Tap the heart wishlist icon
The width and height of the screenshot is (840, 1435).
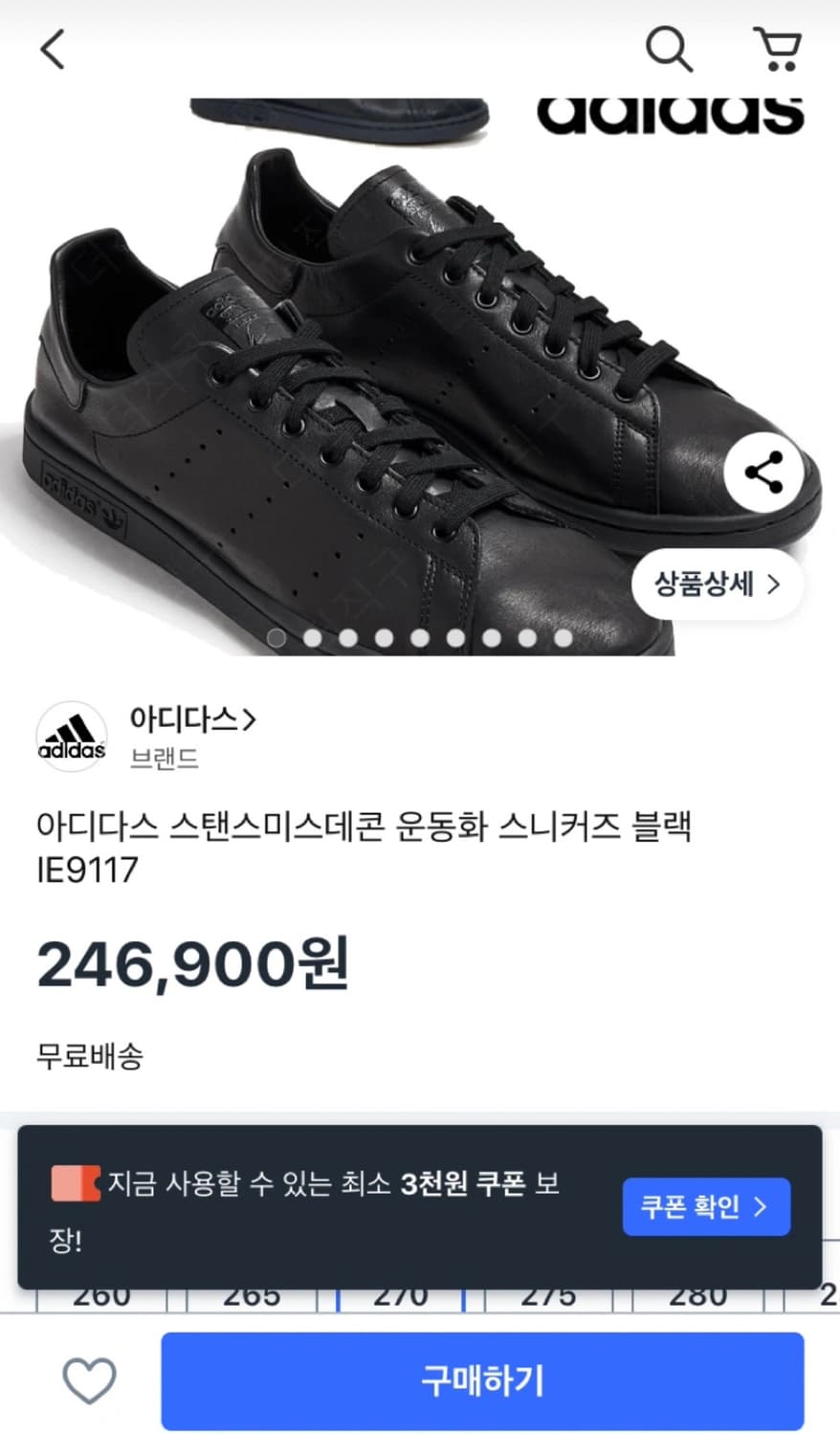pyautogui.click(x=90, y=1380)
